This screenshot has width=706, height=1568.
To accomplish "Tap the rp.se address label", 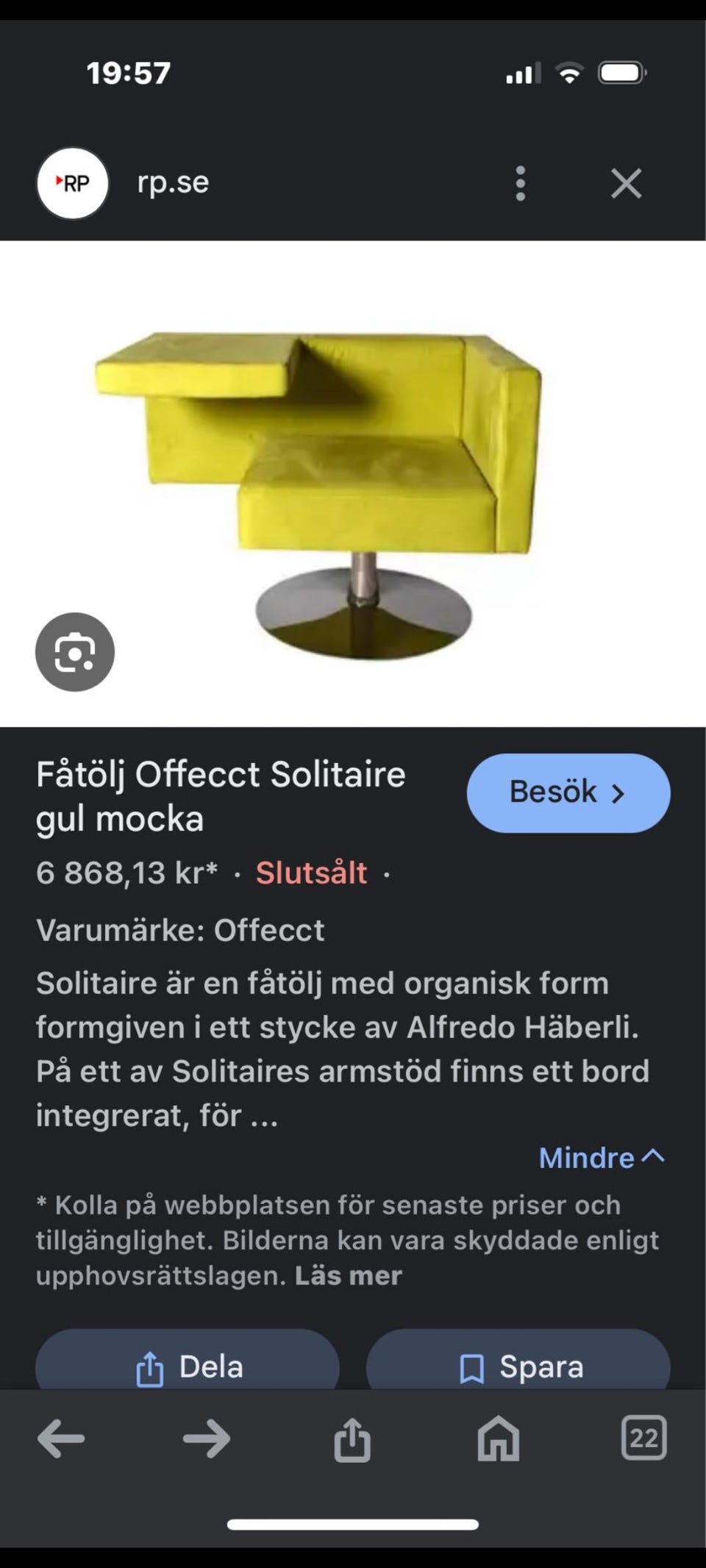I will point(174,182).
